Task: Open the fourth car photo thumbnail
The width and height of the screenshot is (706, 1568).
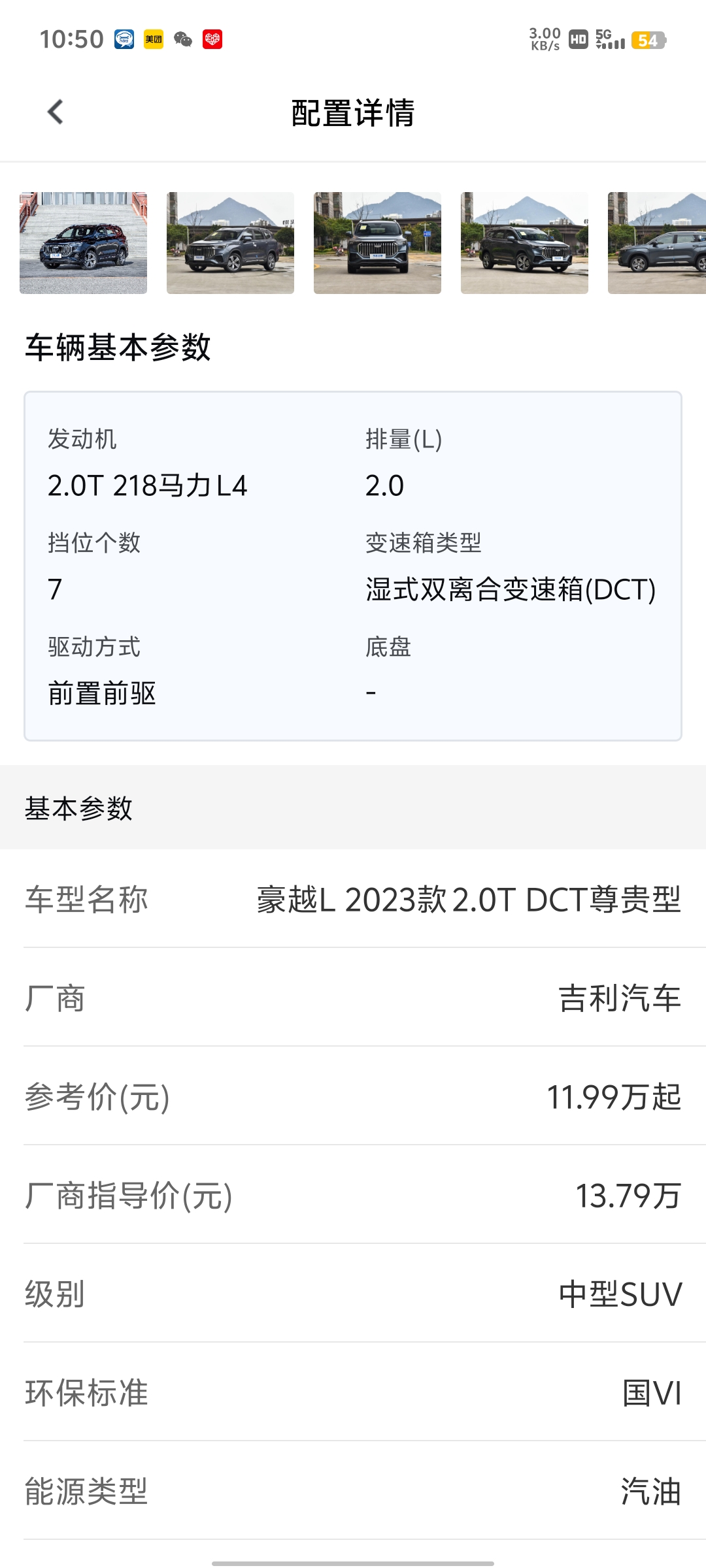Action: 524,243
